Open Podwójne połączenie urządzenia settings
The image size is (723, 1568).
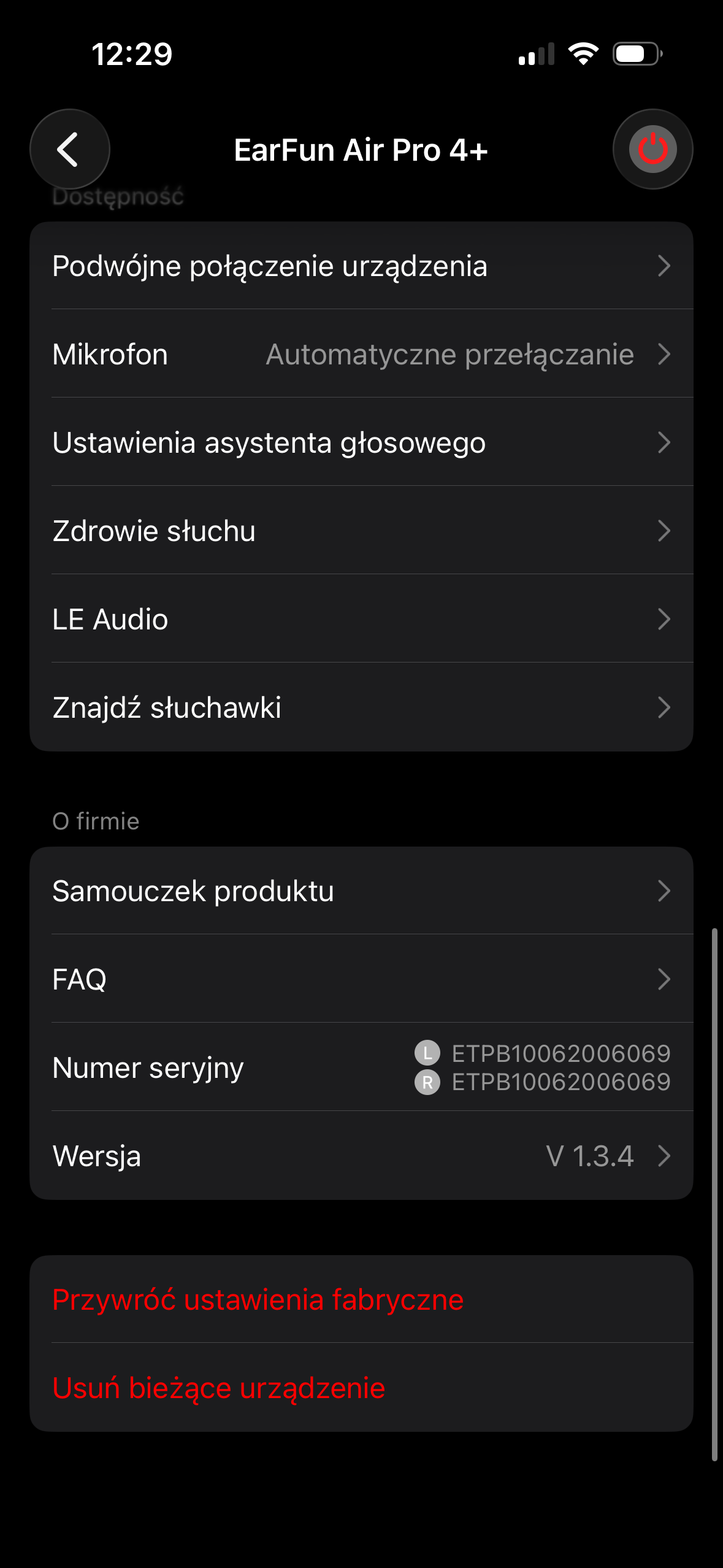pyautogui.click(x=361, y=266)
